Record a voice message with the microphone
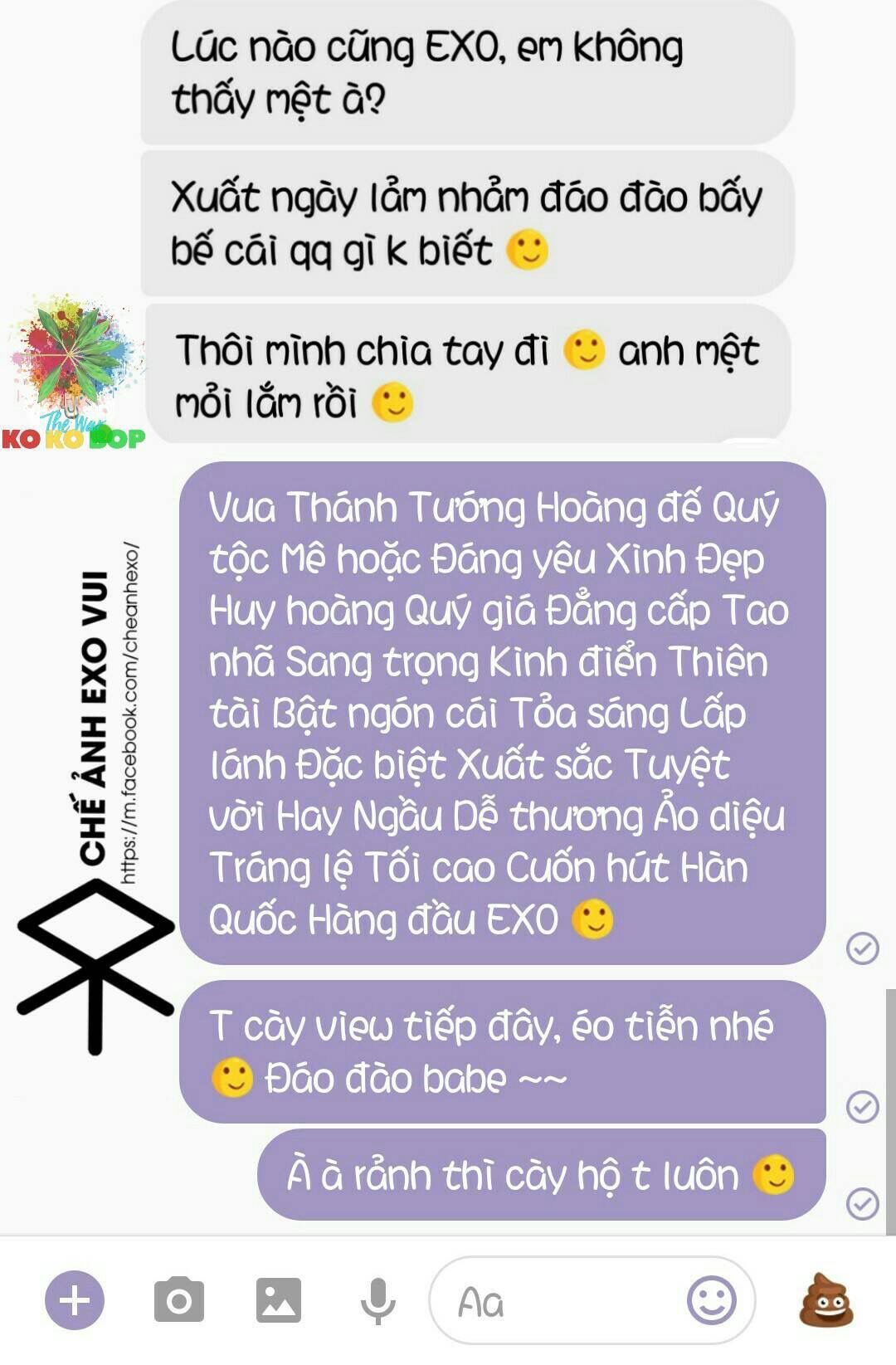896x1365 pixels. (377, 1300)
